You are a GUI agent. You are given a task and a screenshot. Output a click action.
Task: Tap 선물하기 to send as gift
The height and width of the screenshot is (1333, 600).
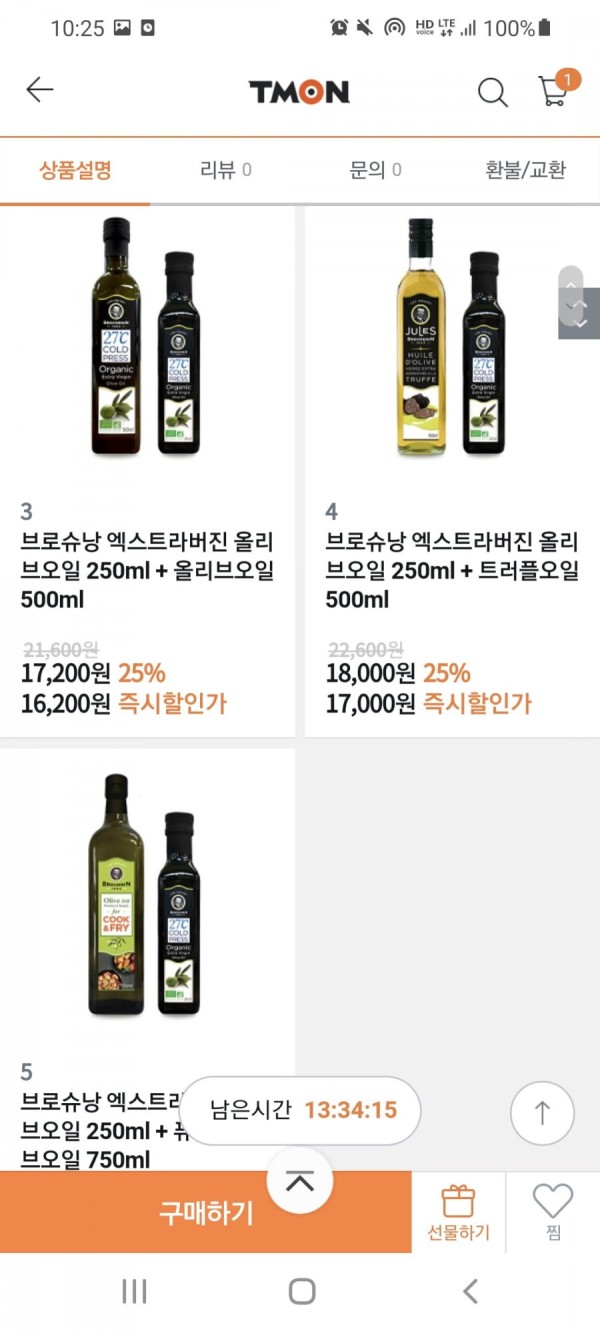pos(458,1212)
